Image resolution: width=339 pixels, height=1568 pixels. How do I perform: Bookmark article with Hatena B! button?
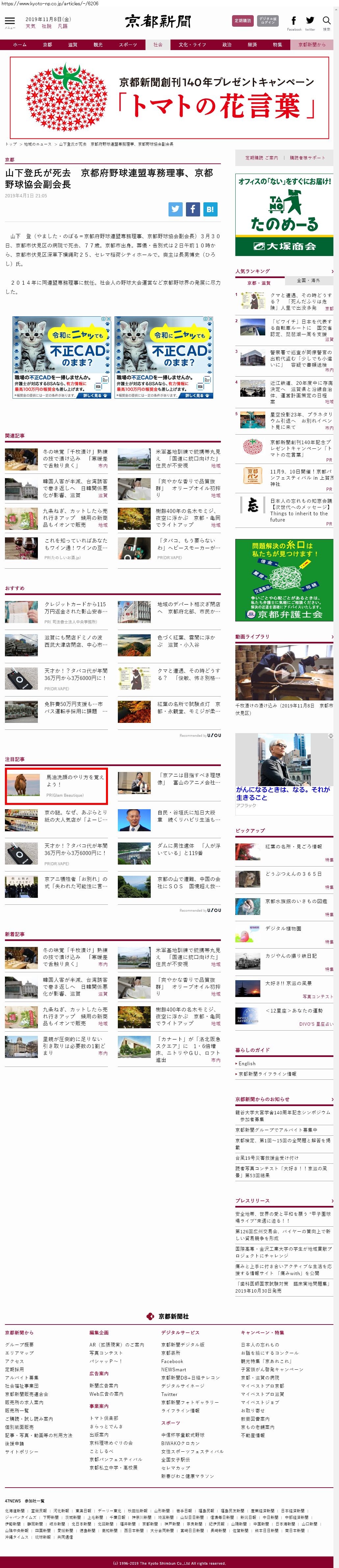tap(210, 209)
